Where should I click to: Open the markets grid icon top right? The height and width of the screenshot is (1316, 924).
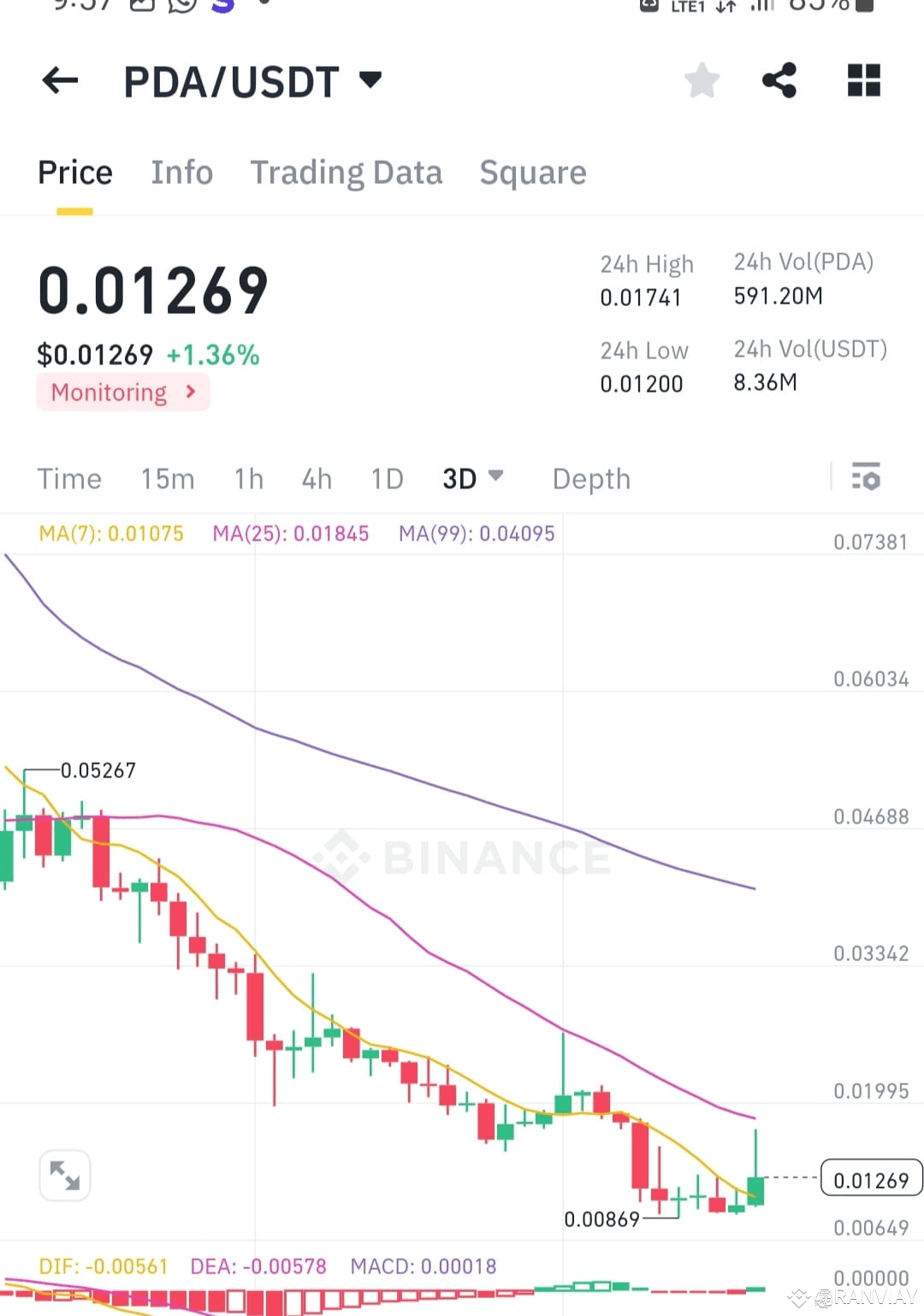[x=862, y=80]
